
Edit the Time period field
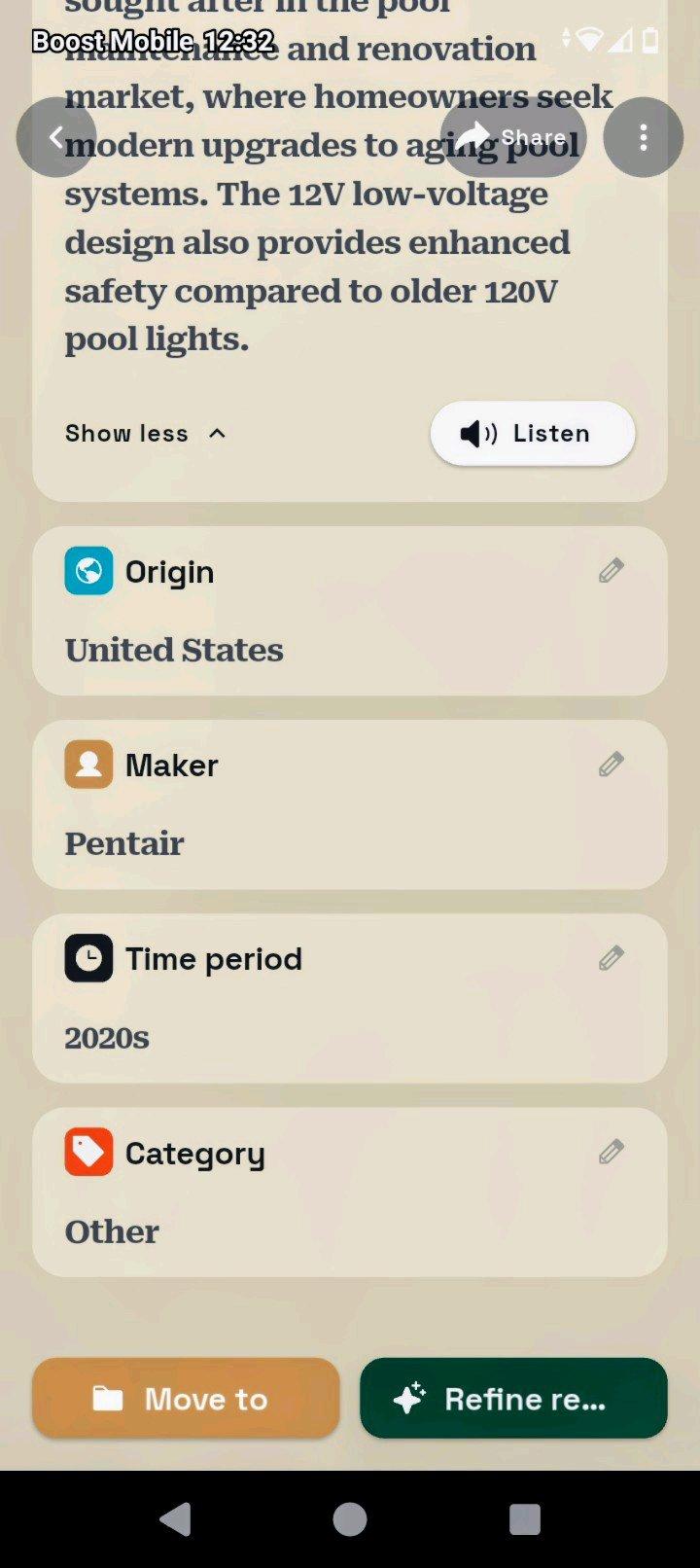pos(611,958)
